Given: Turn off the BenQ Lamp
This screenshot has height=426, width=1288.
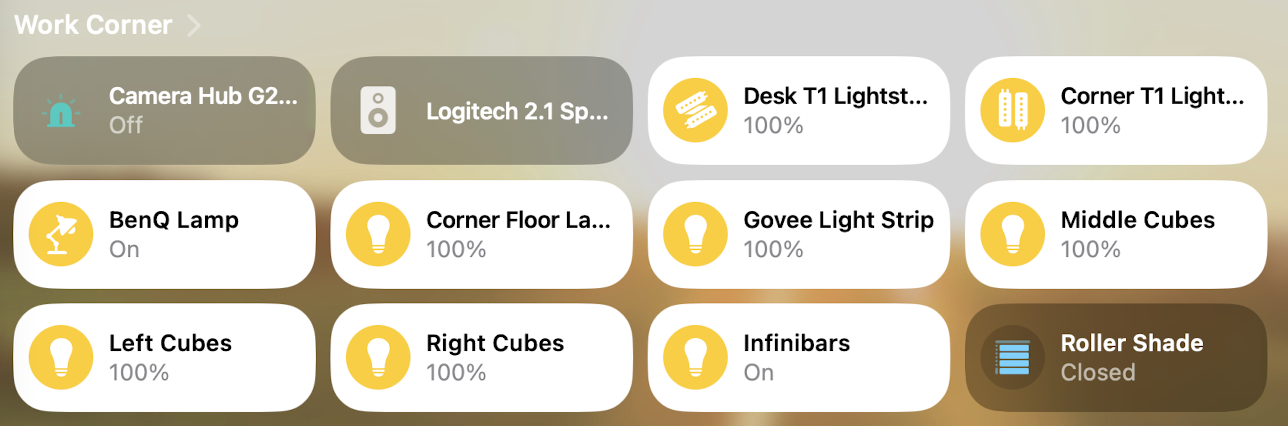Looking at the screenshot, I should [x=60, y=235].
